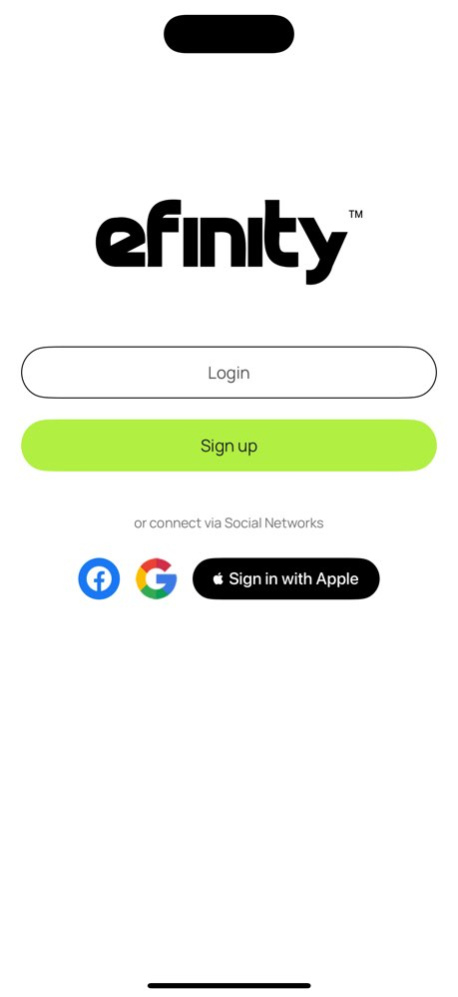Continue with the Google icon

[x=156, y=579]
